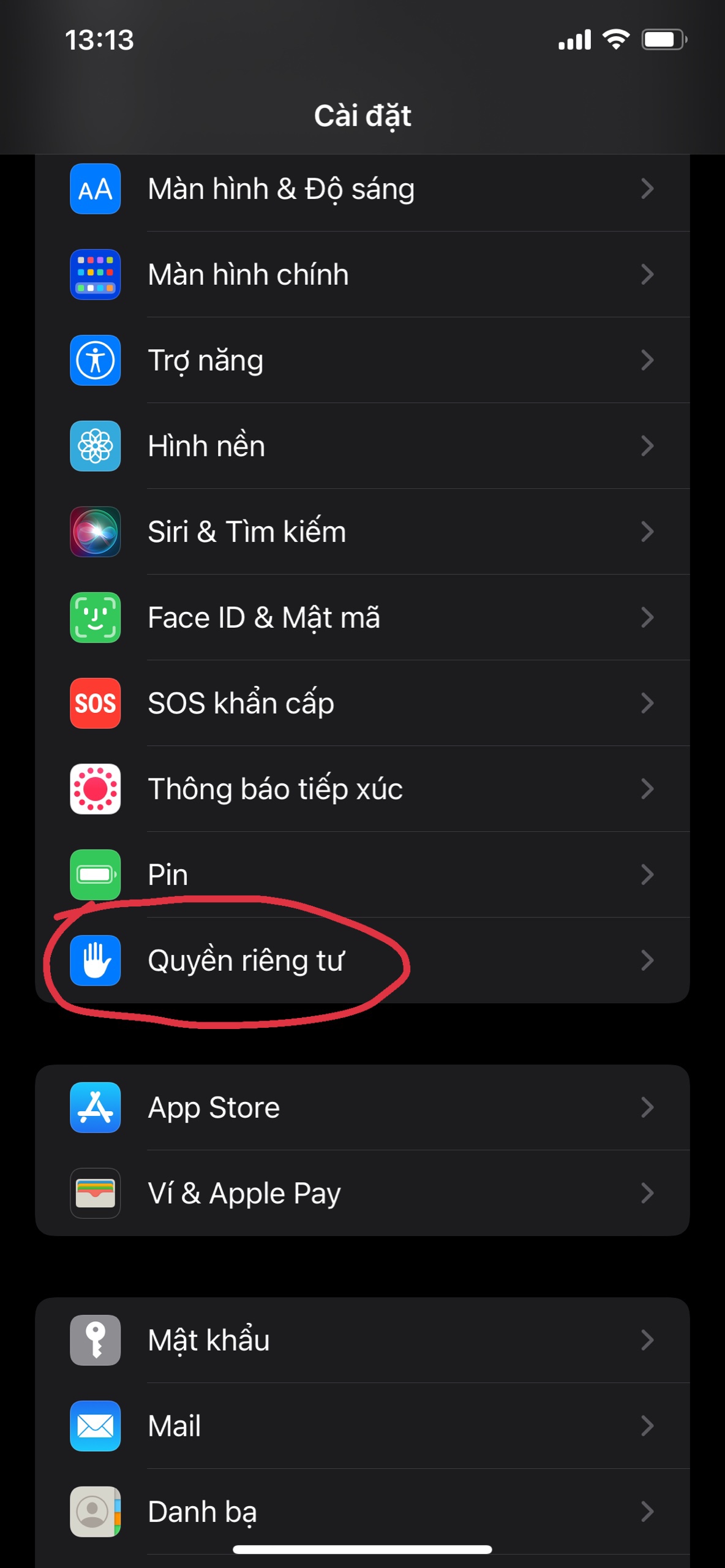Open Face ID & Mật mã
Screen dimensions: 725x1568
[362, 617]
